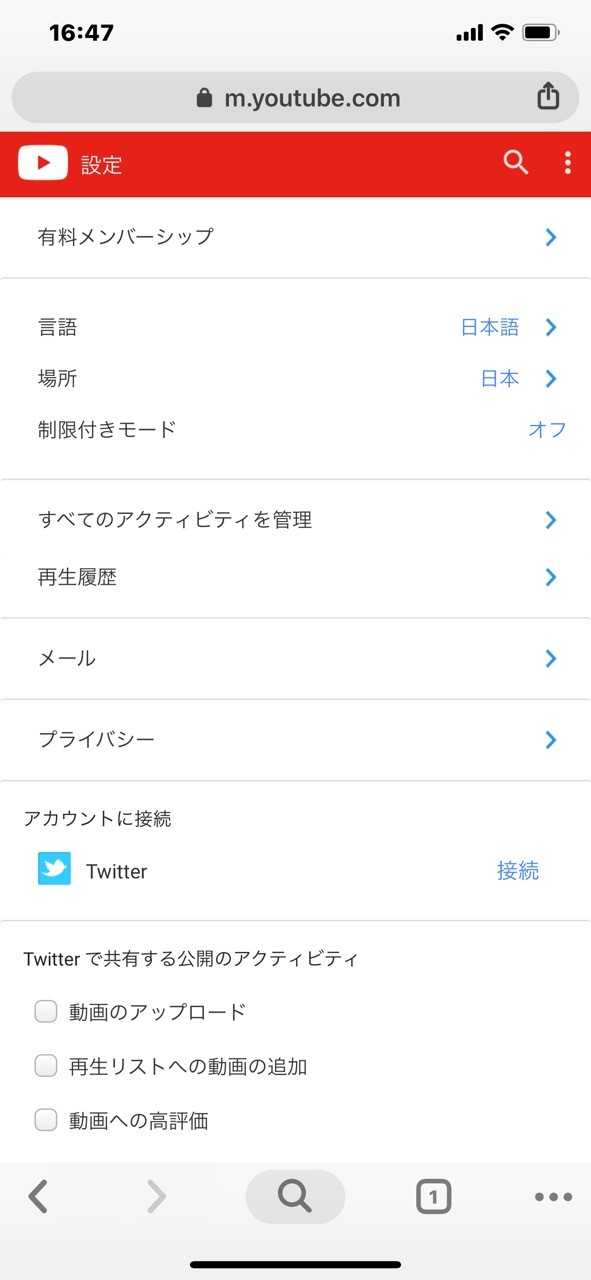Tap the m.youtube.com address bar
This screenshot has width=591, height=1280.
click(x=295, y=97)
